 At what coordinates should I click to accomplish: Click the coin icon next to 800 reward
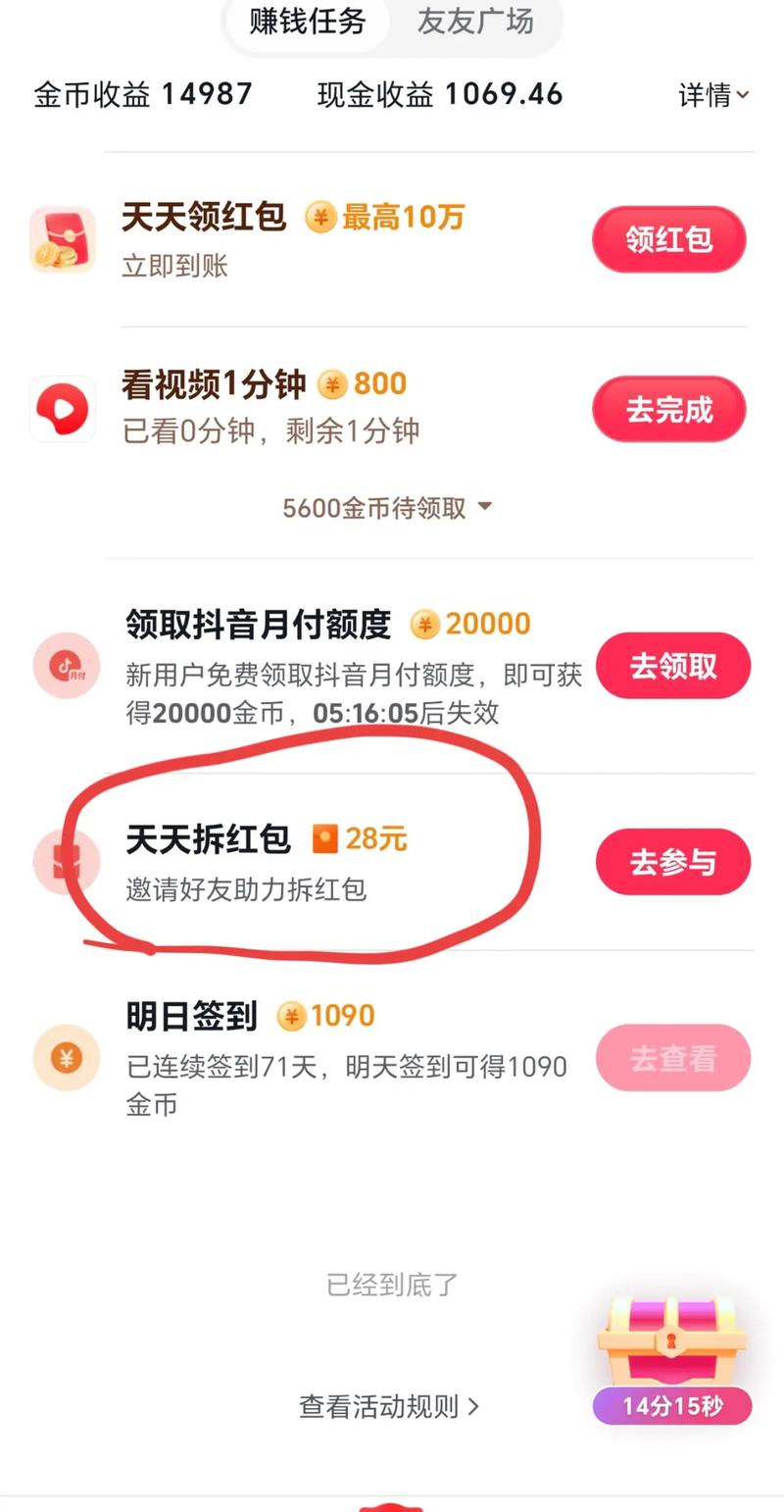[333, 383]
